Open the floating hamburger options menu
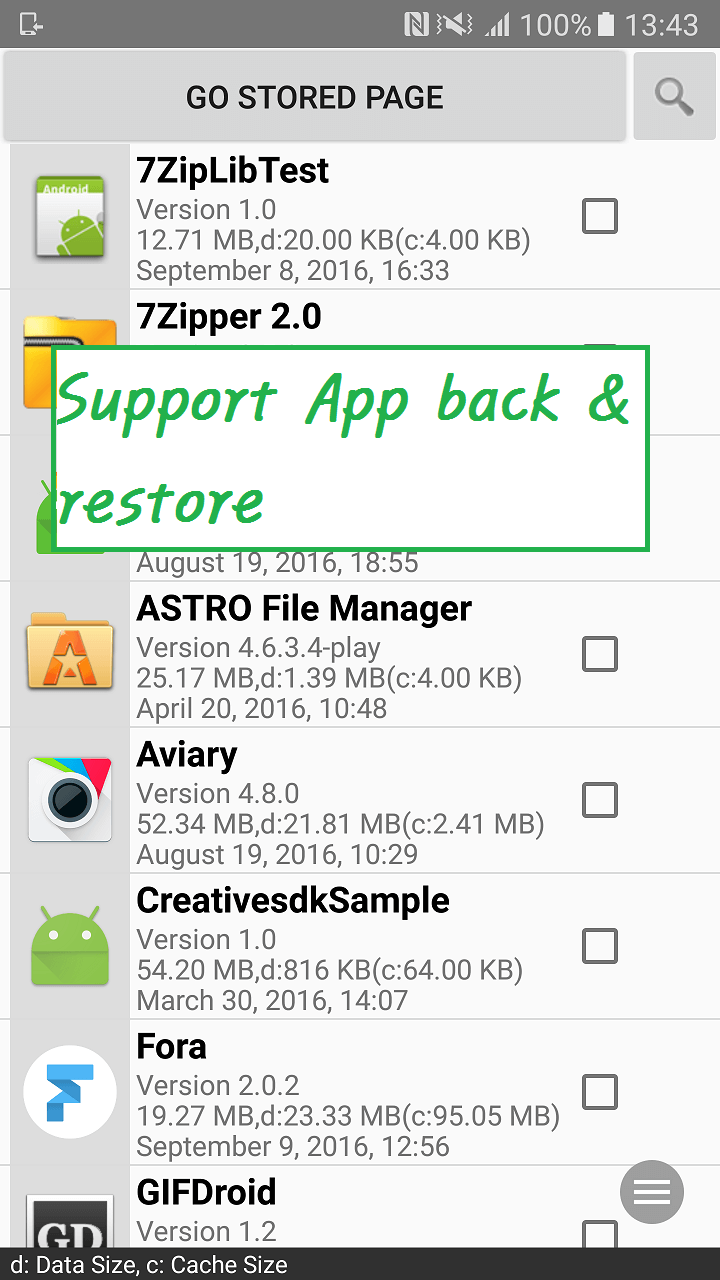This screenshot has height=1280, width=720. pyautogui.click(x=652, y=1192)
